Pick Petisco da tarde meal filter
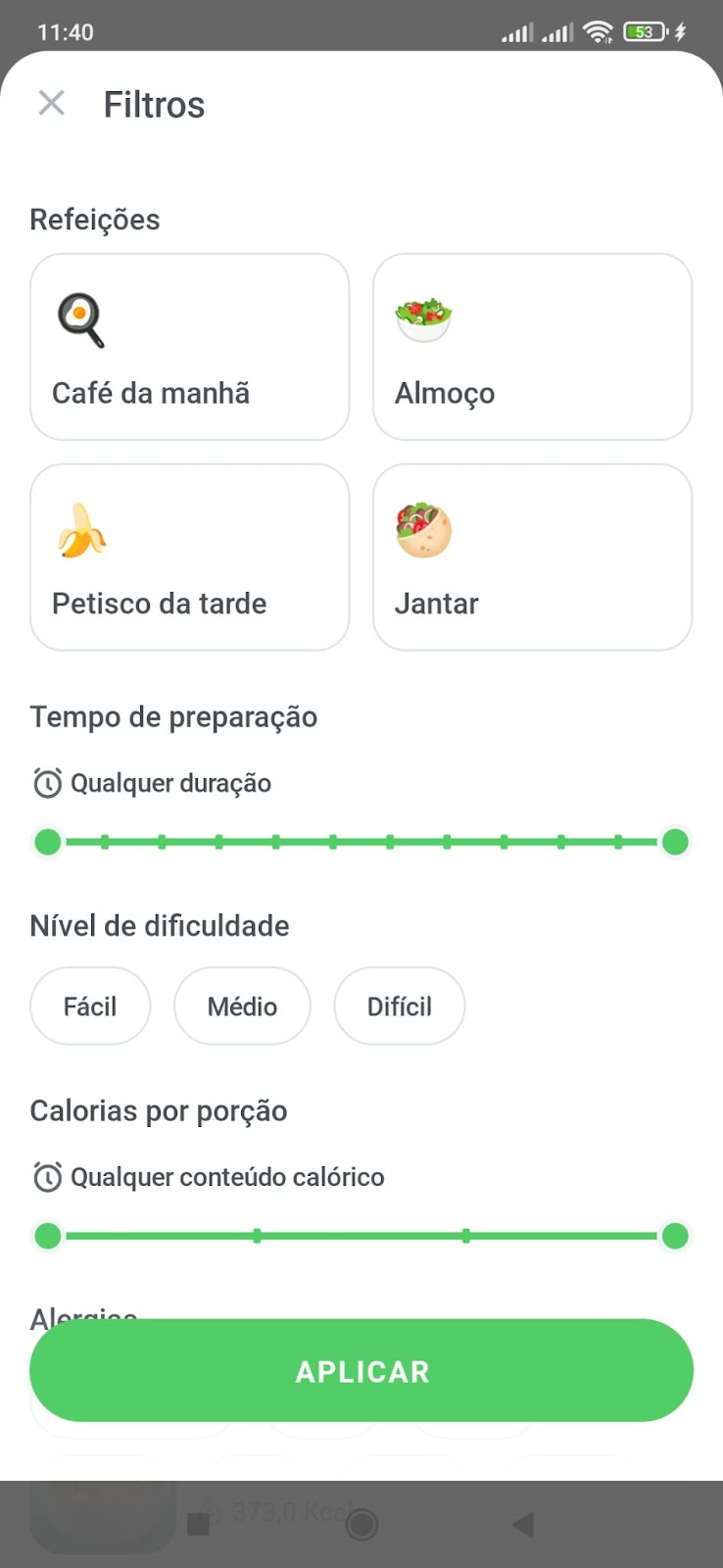The height and width of the screenshot is (1568, 723). [x=190, y=557]
